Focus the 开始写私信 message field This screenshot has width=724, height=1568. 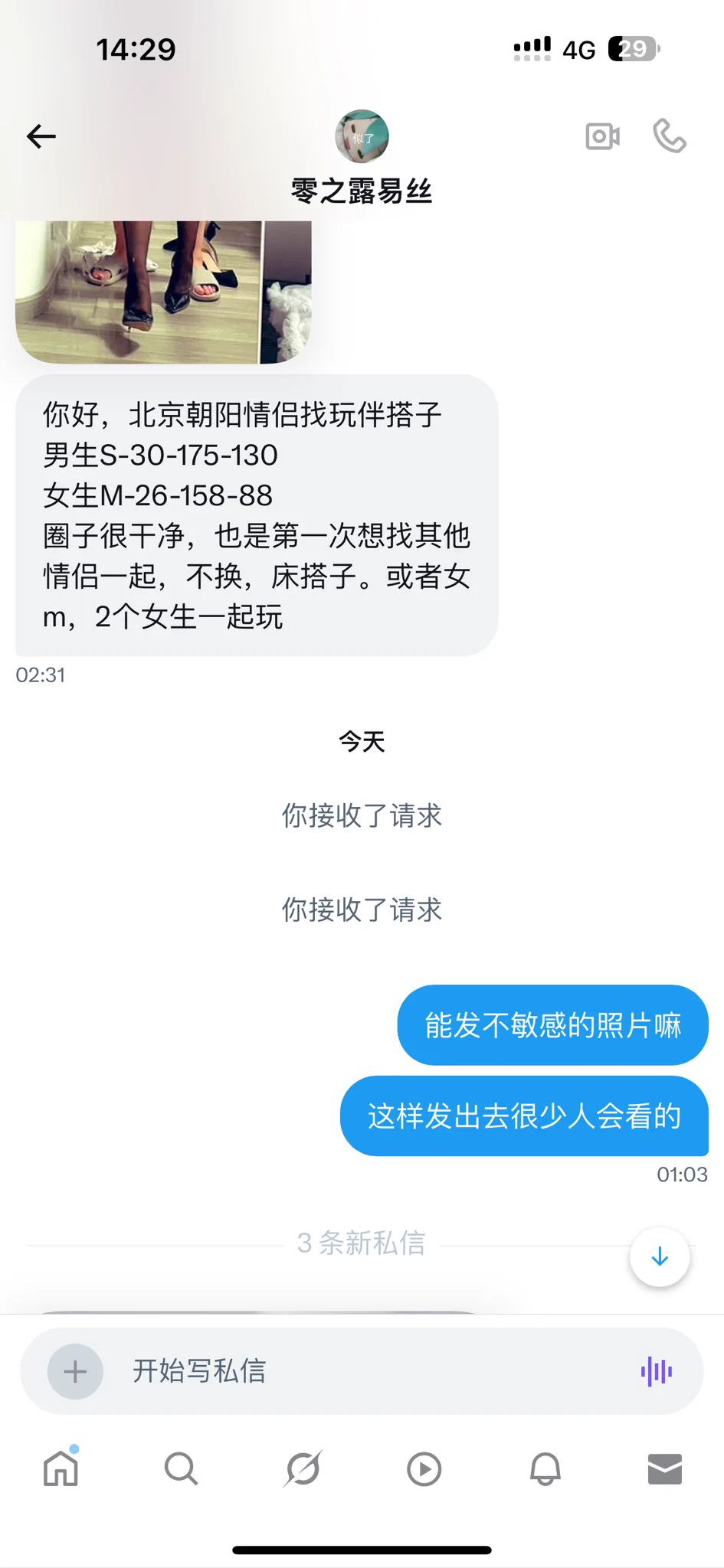(x=368, y=1371)
